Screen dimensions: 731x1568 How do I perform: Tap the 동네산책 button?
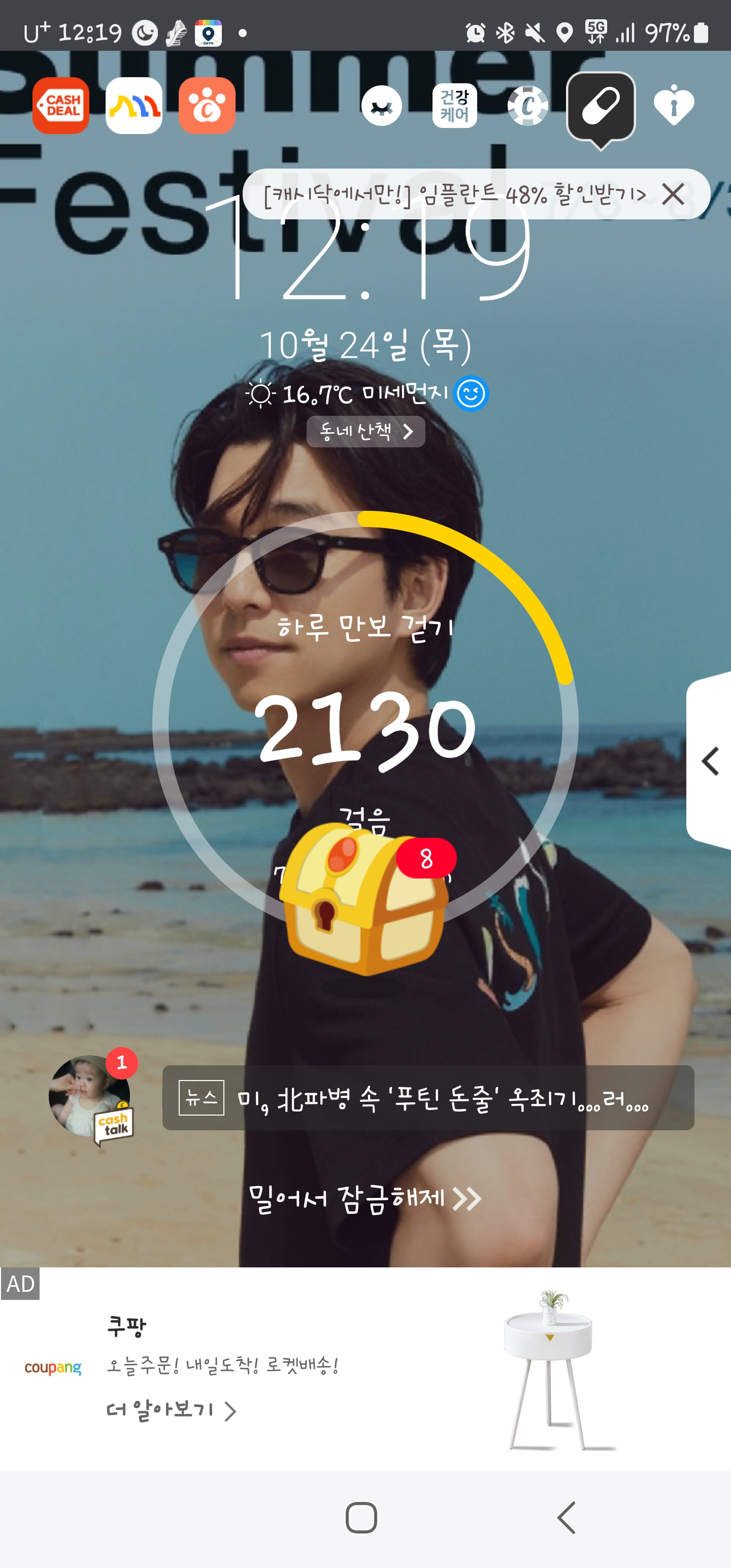coord(365,432)
